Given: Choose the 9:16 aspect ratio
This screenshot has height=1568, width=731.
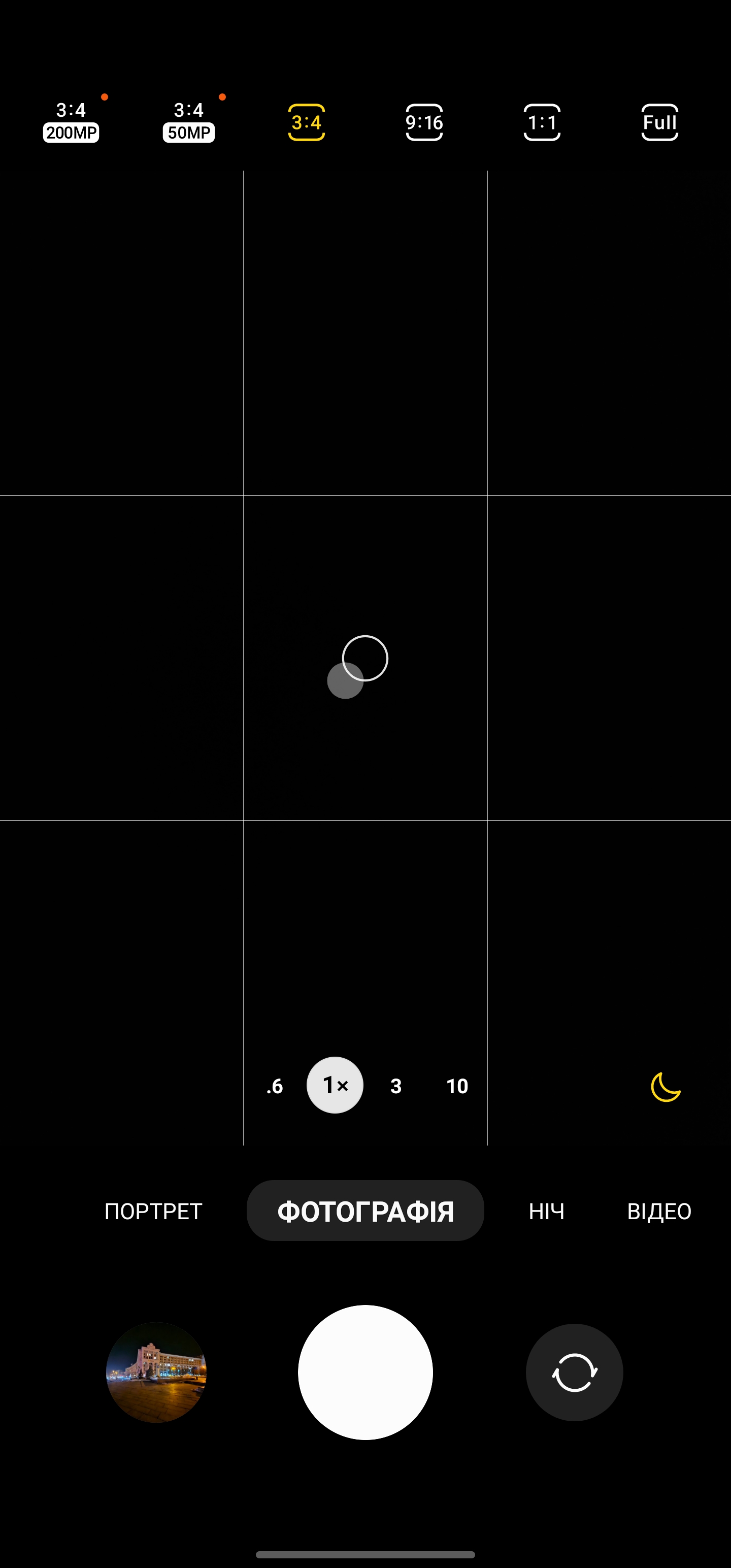Looking at the screenshot, I should [424, 122].
